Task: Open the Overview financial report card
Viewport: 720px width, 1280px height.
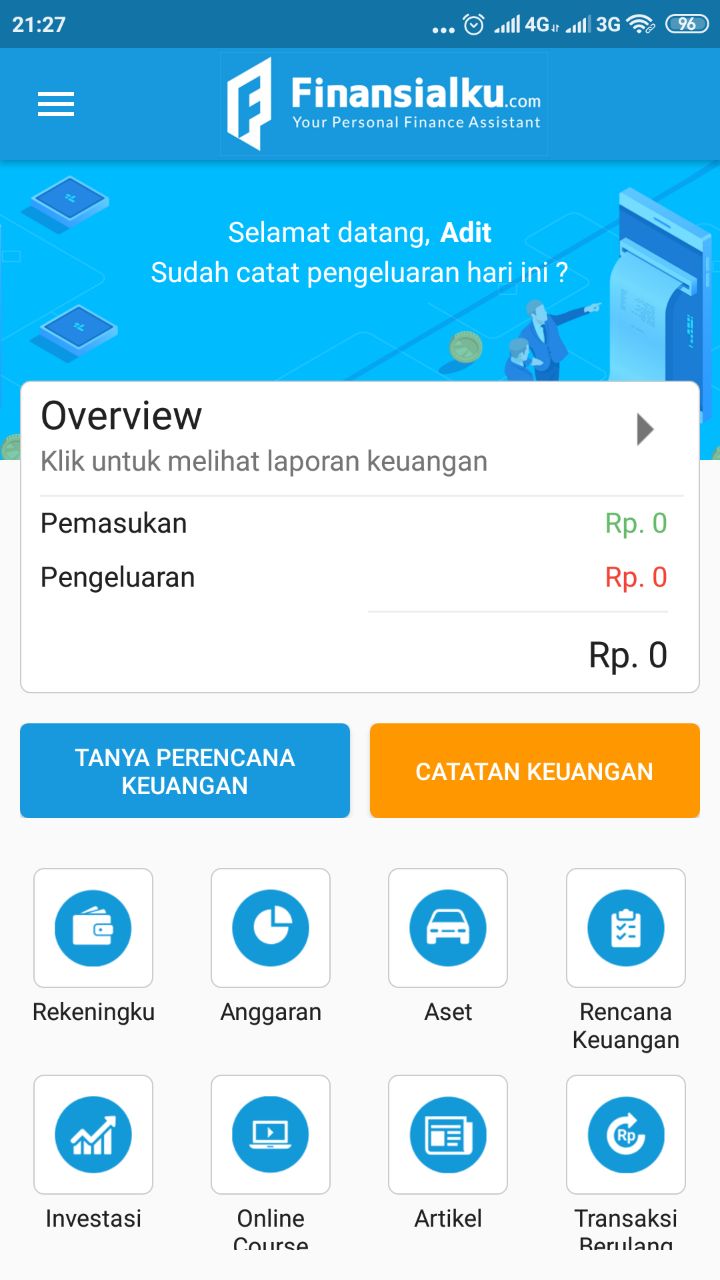Action: click(360, 438)
